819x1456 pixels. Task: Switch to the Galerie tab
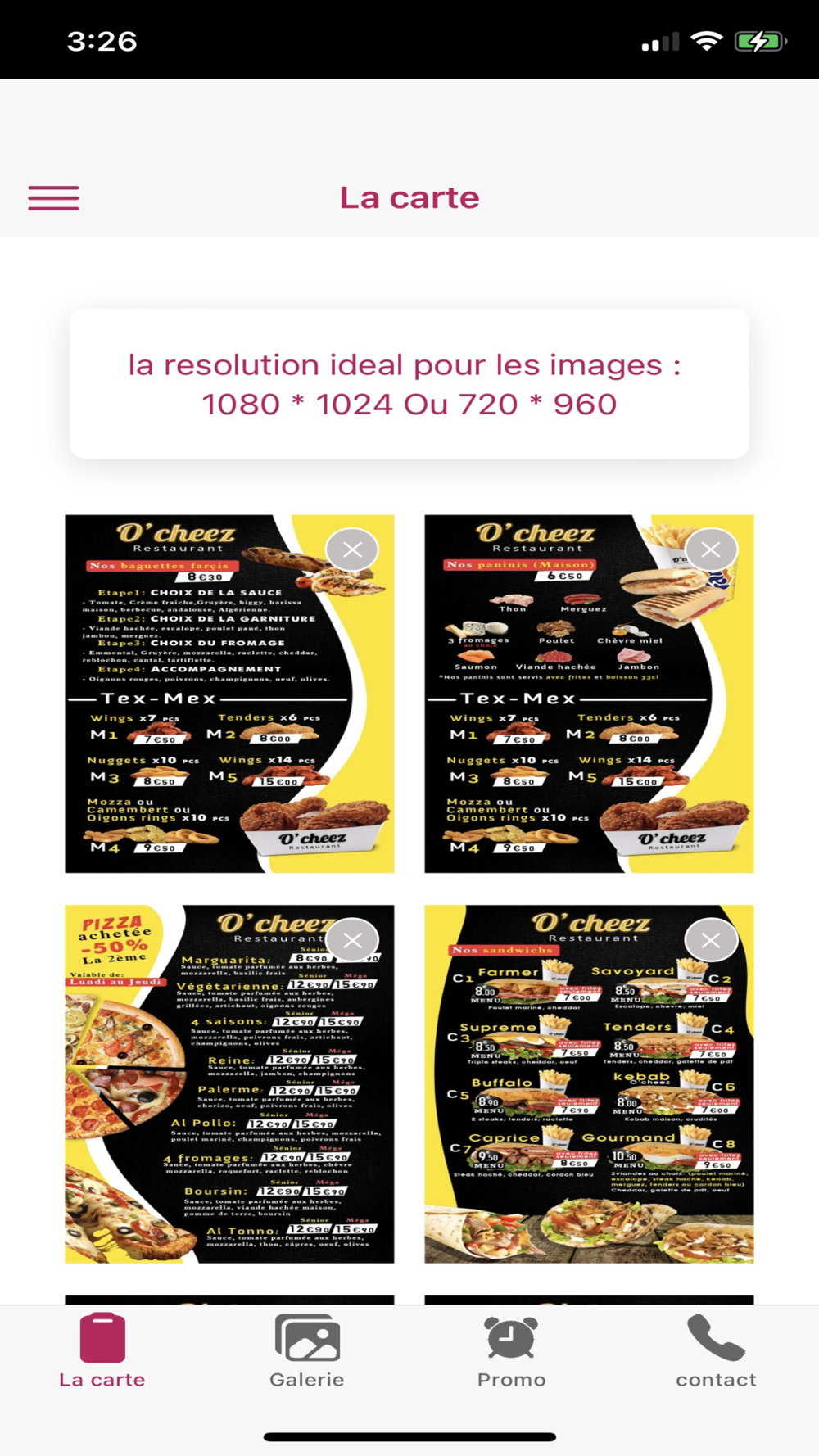(x=307, y=1351)
